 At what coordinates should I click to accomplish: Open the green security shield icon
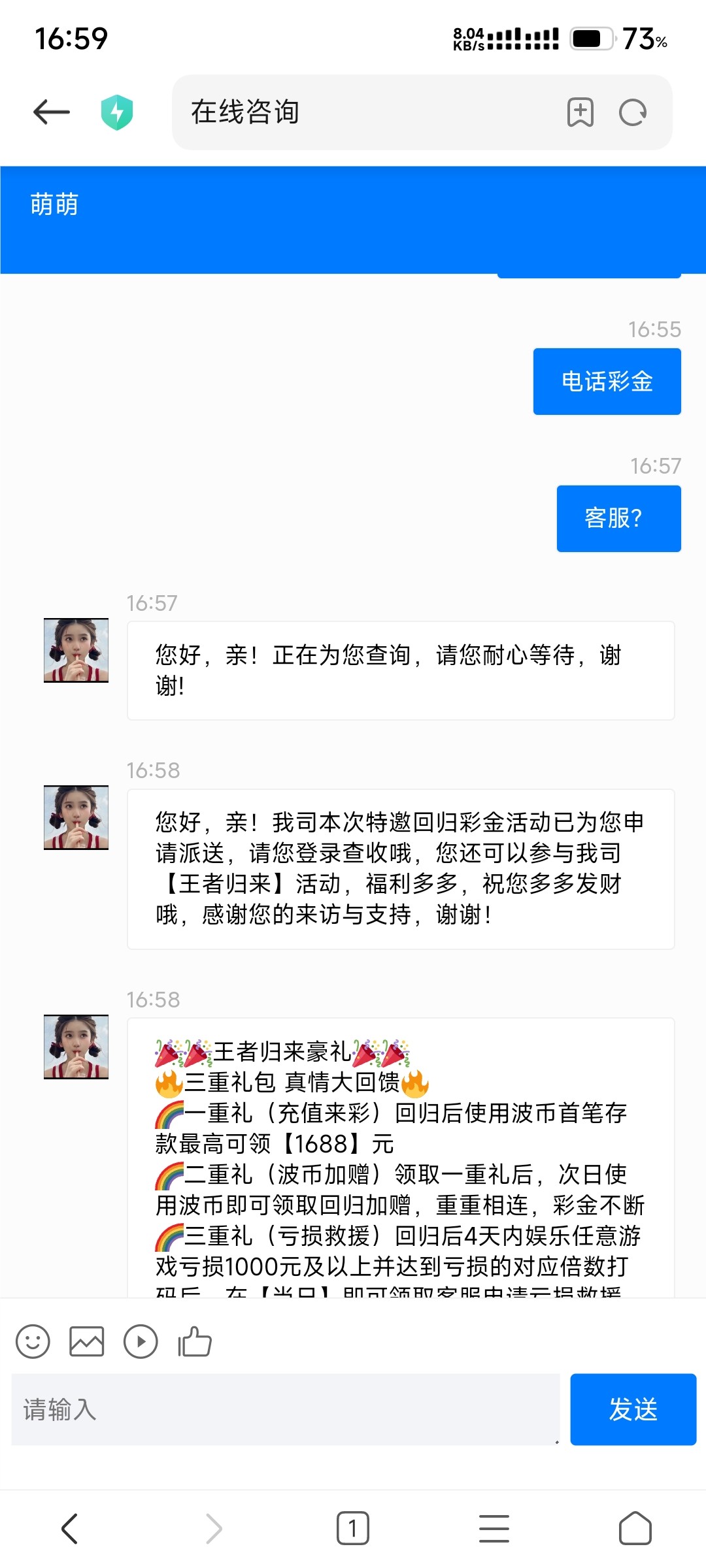pos(117,112)
